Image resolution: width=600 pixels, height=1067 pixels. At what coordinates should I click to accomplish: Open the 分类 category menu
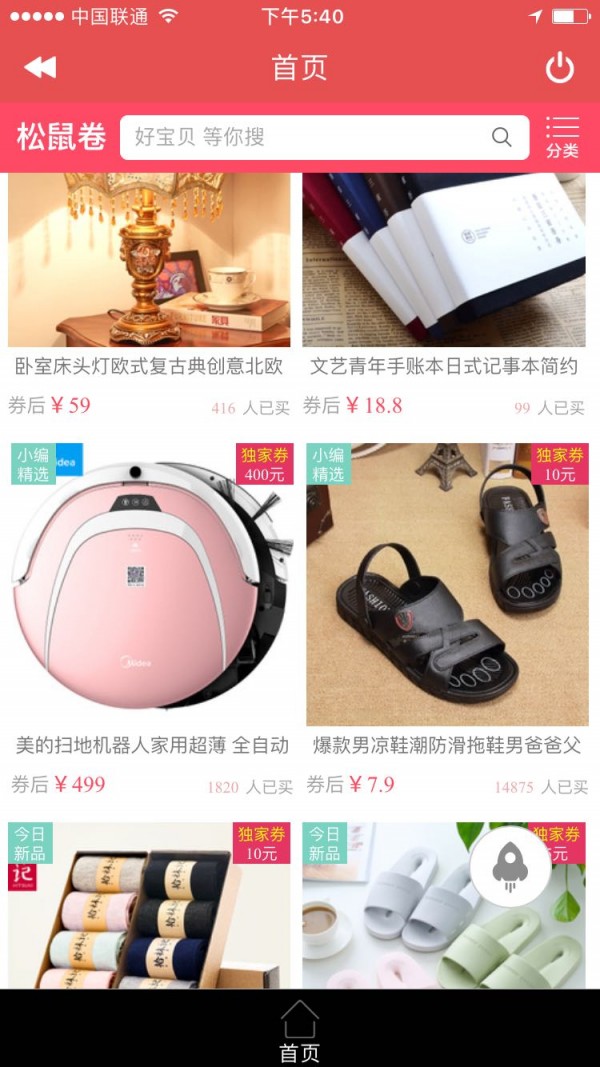(562, 138)
